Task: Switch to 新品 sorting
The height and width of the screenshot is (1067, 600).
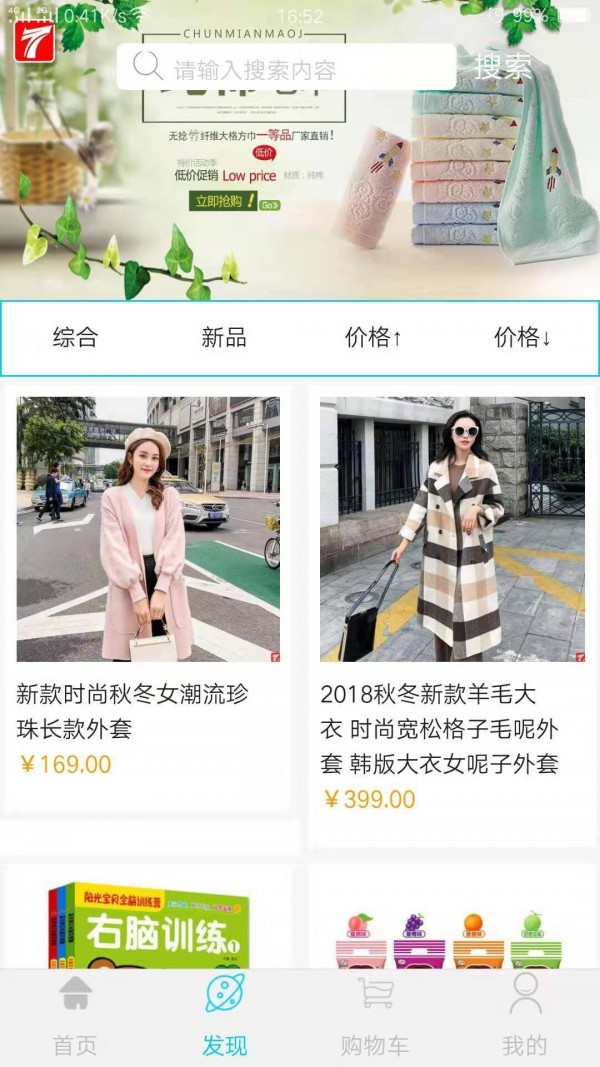Action: pyautogui.click(x=224, y=338)
